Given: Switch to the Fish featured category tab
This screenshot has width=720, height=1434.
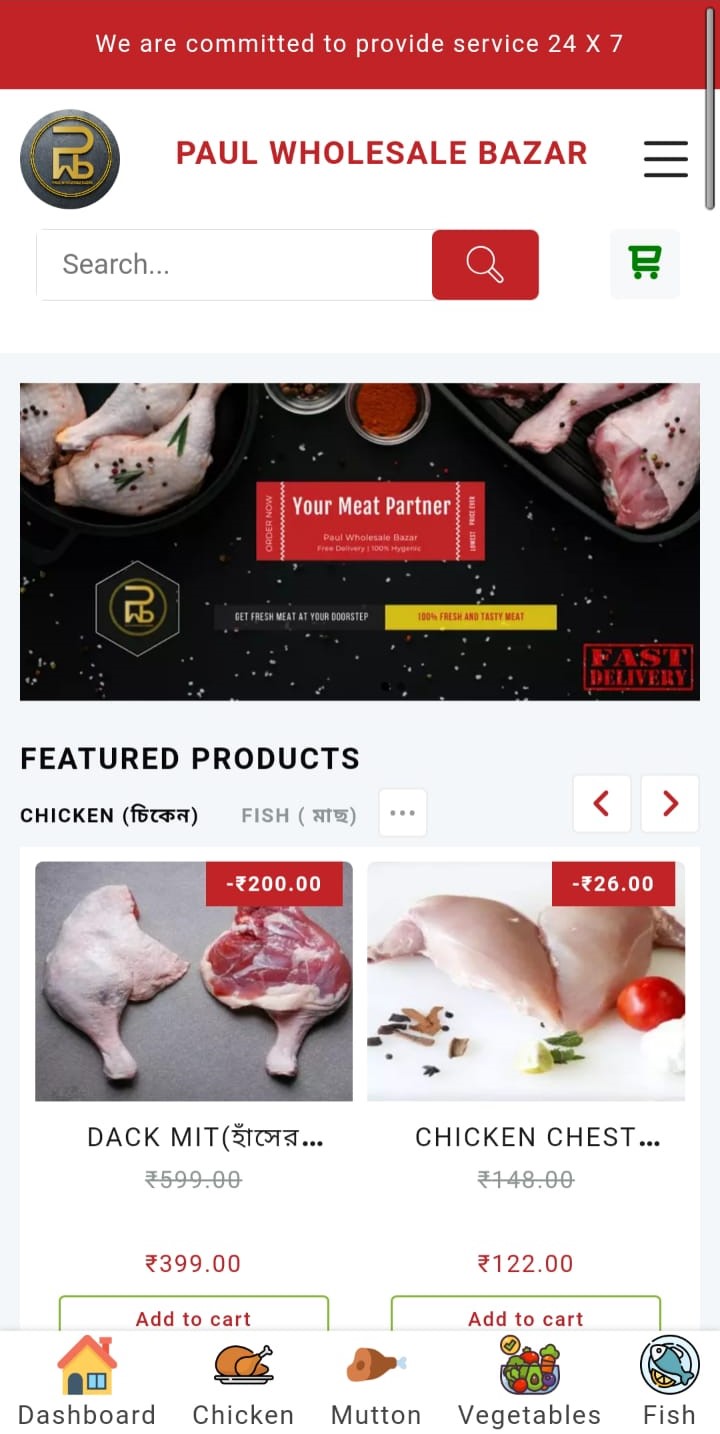Looking at the screenshot, I should [x=298, y=815].
